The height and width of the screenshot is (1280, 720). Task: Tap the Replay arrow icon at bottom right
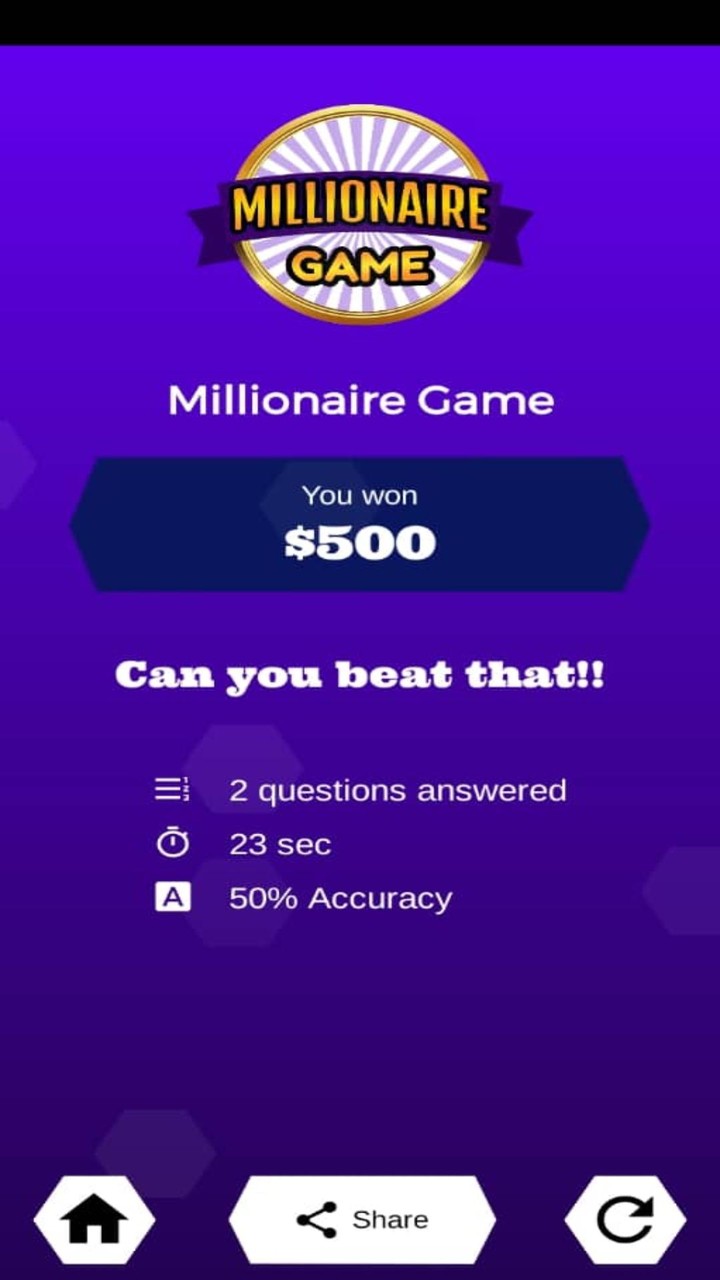(x=626, y=1218)
